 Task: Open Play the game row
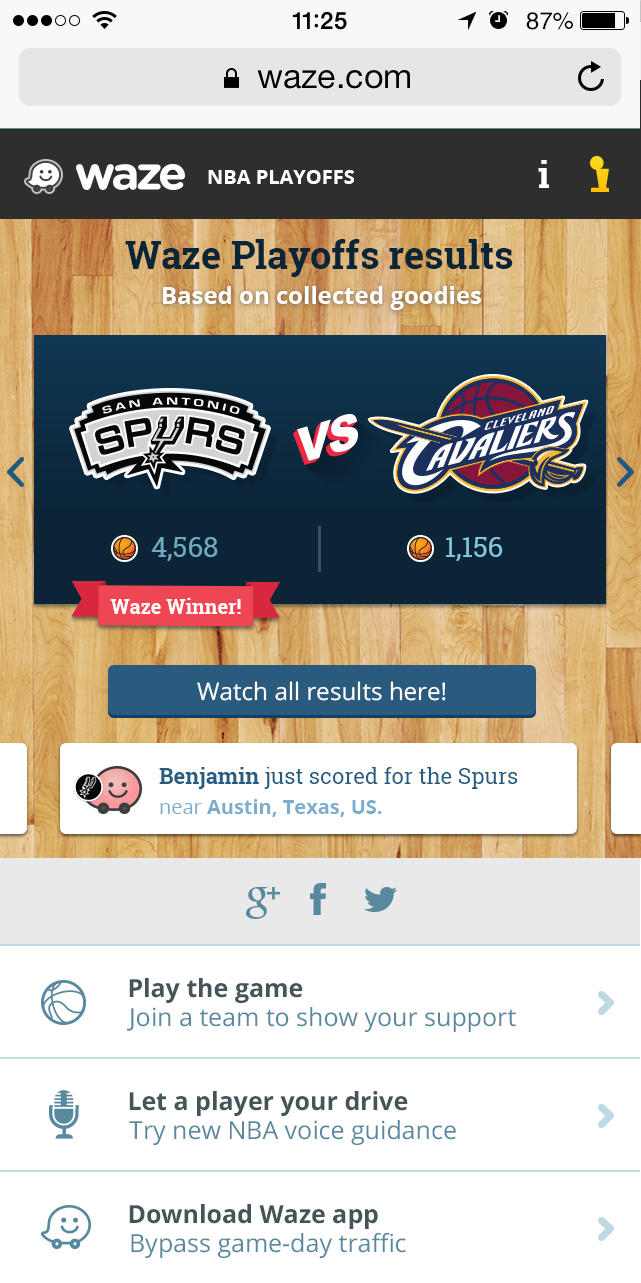(320, 1002)
